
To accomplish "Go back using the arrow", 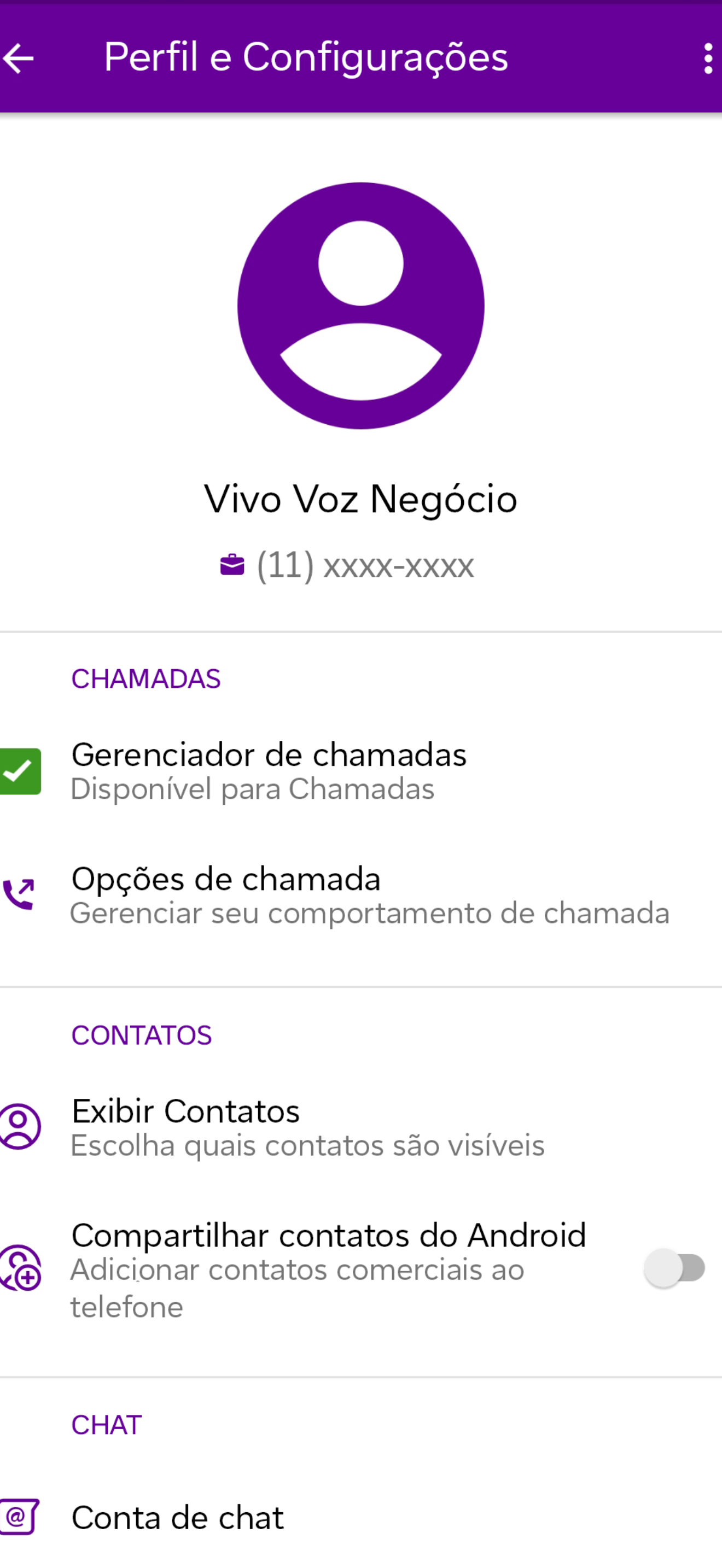I will pos(18,58).
